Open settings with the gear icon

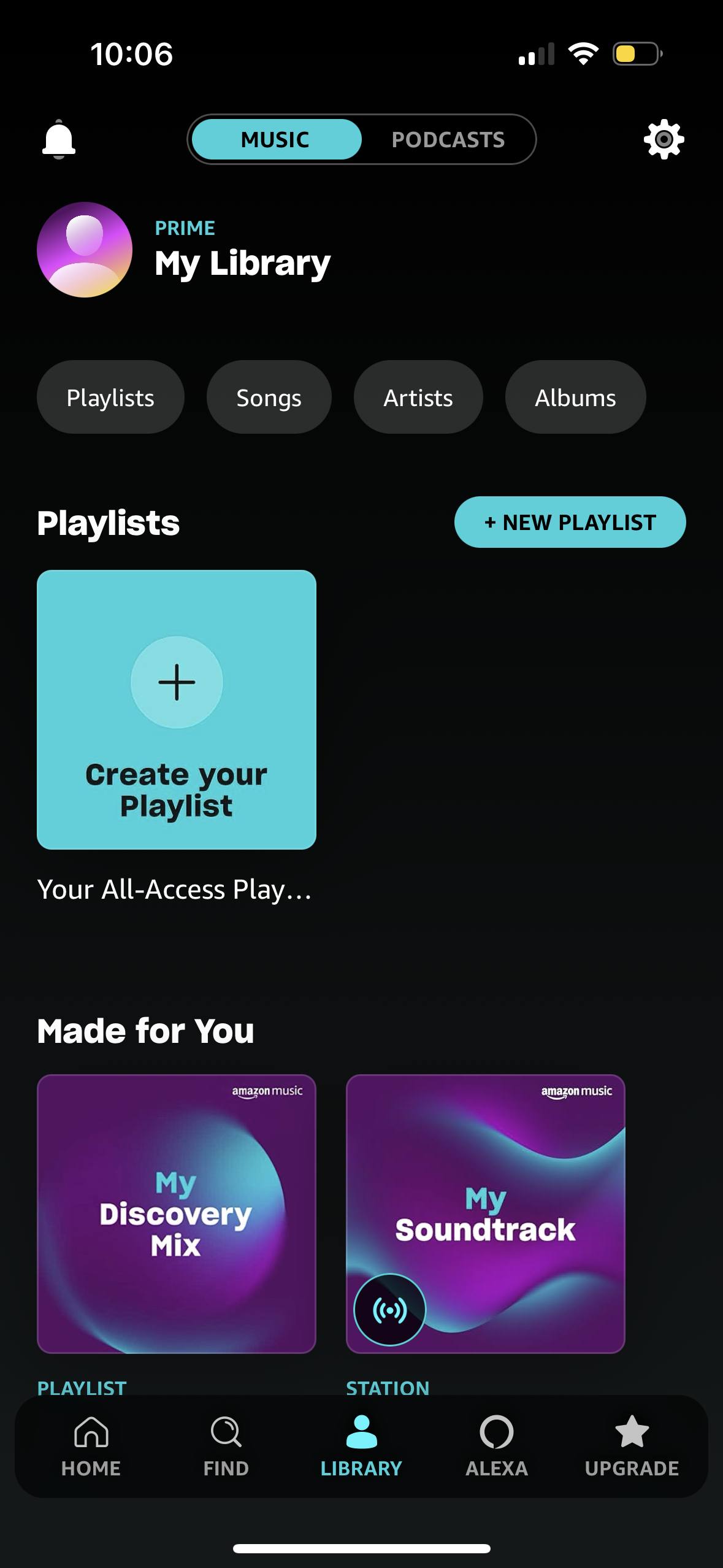coord(665,139)
